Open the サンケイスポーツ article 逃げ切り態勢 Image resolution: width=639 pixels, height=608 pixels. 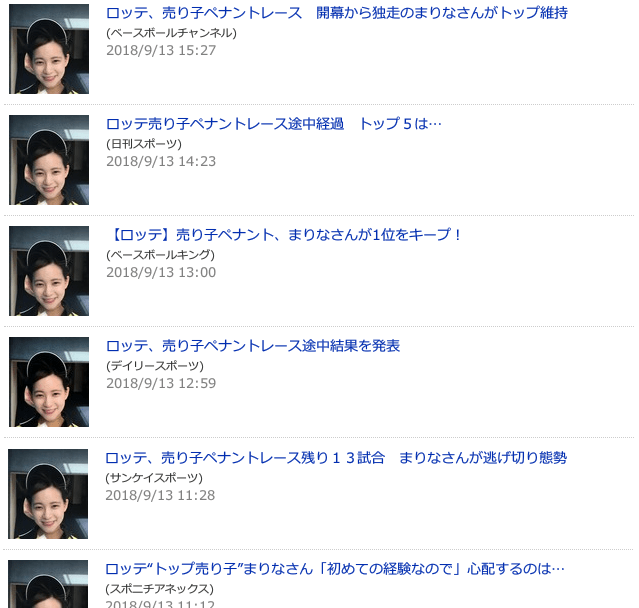336,458
